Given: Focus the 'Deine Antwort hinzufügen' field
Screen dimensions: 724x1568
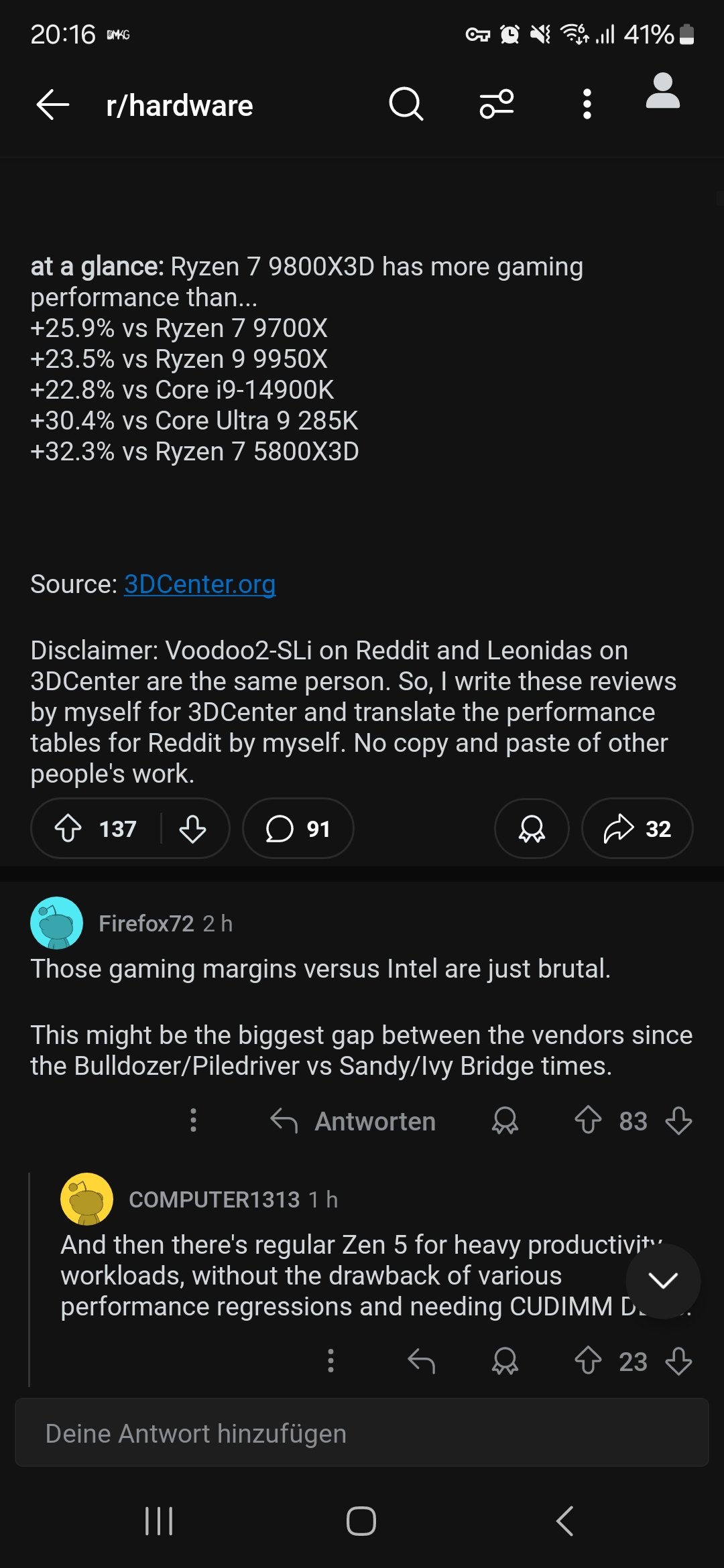Looking at the screenshot, I should pos(361,1433).
